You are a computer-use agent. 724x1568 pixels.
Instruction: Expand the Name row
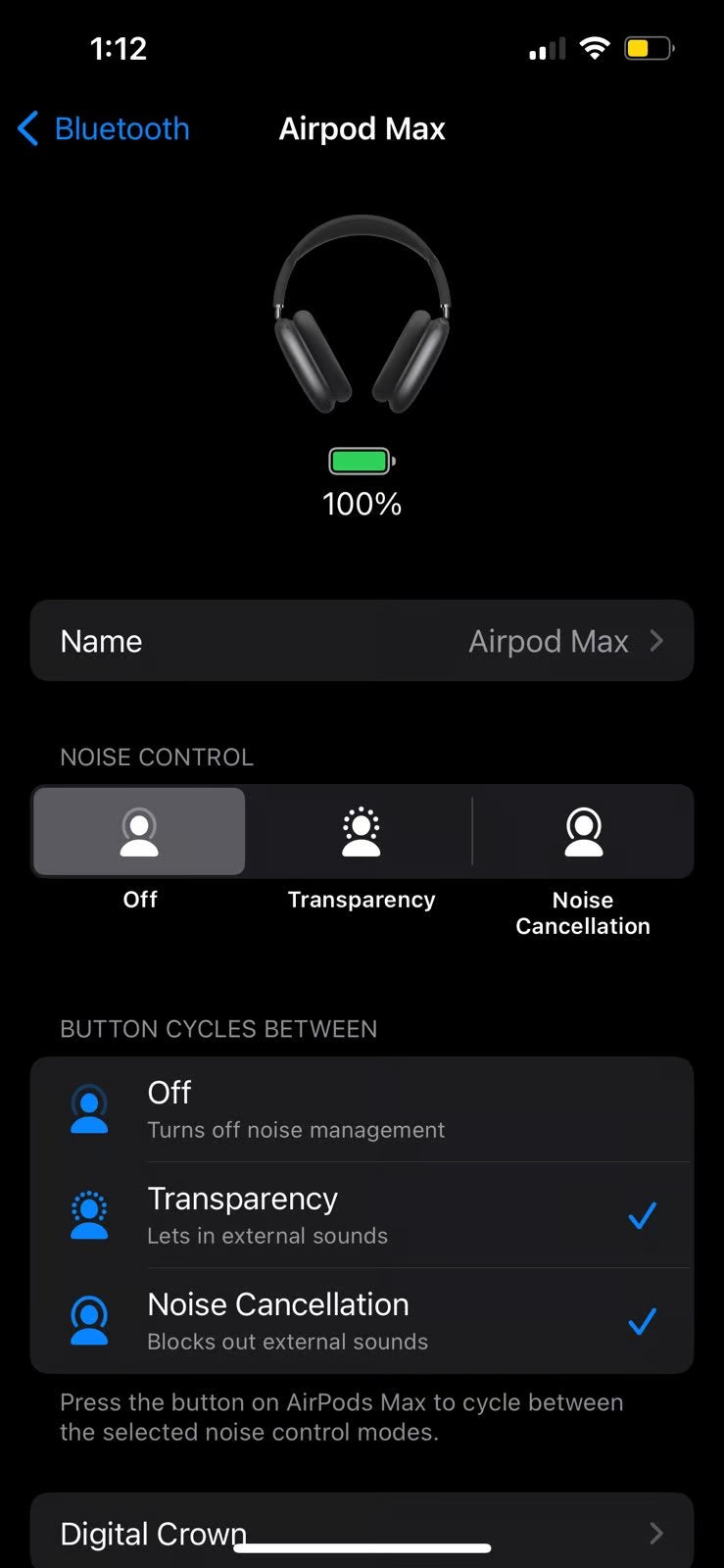[362, 641]
